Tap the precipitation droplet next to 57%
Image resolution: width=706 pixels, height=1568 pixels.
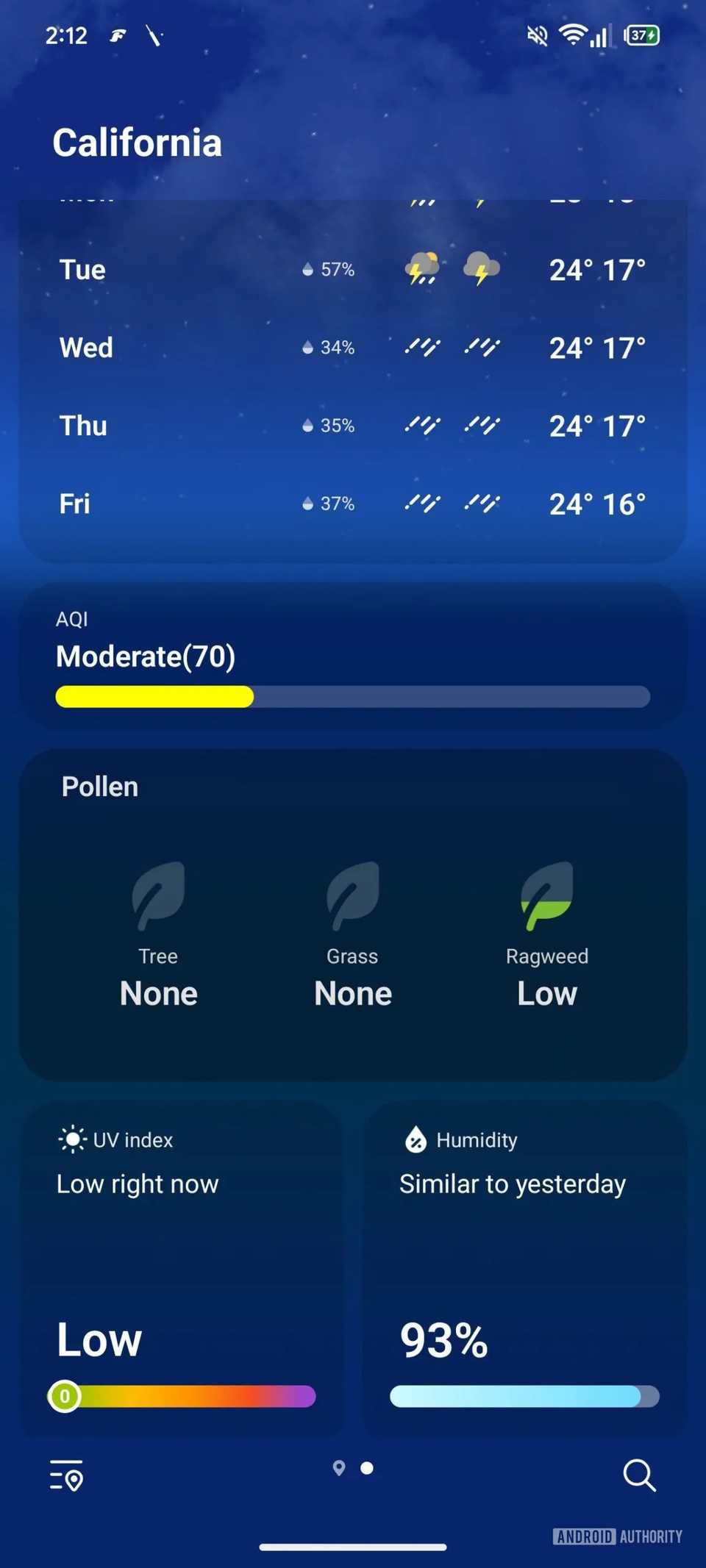307,269
